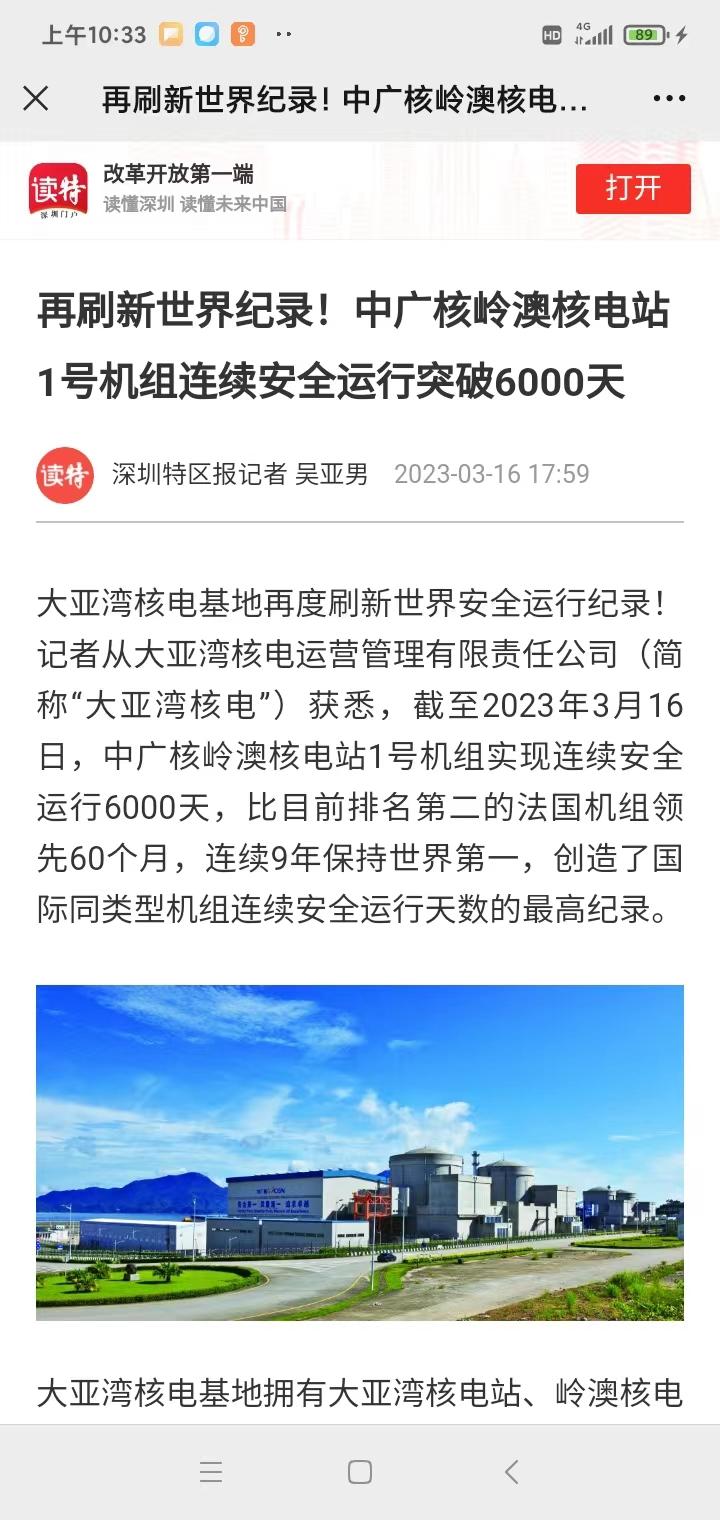Open the recent apps menu
720x1520 pixels.
click(210, 1471)
